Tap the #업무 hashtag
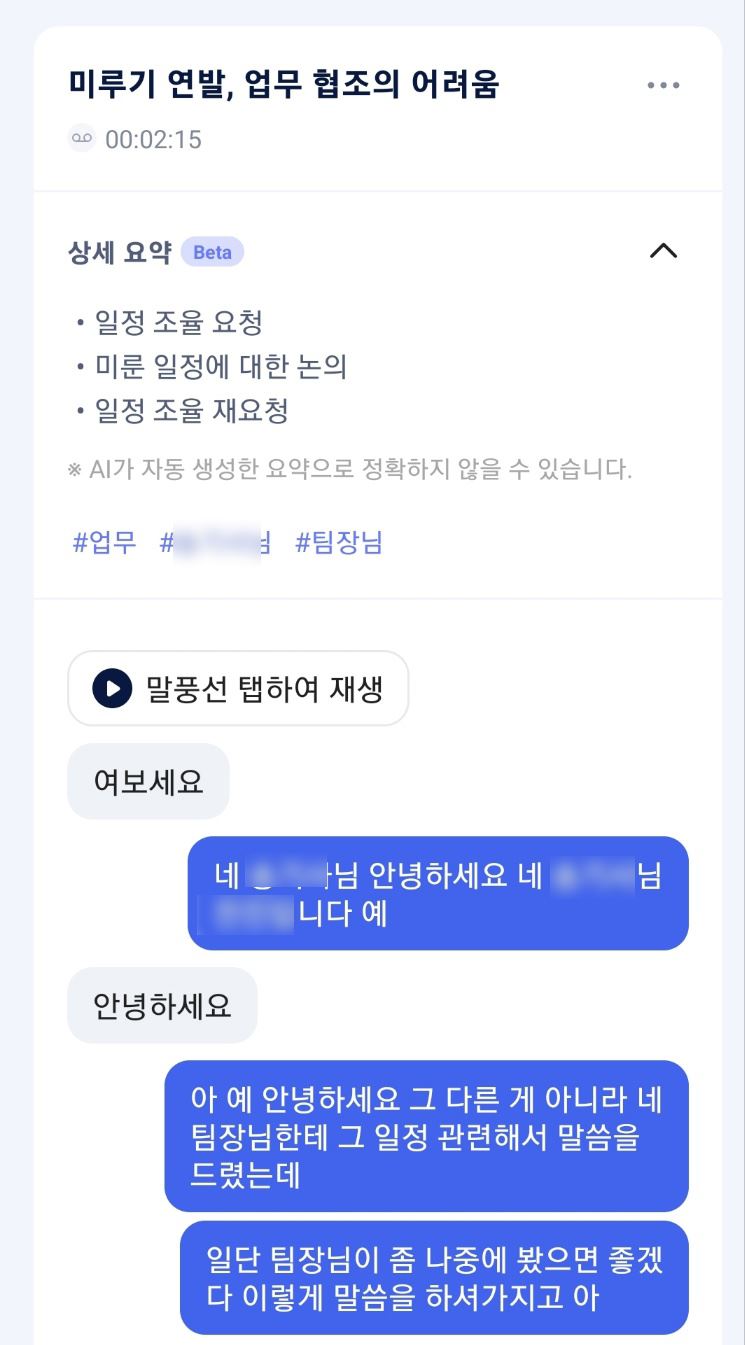745x1345 pixels. (105, 543)
